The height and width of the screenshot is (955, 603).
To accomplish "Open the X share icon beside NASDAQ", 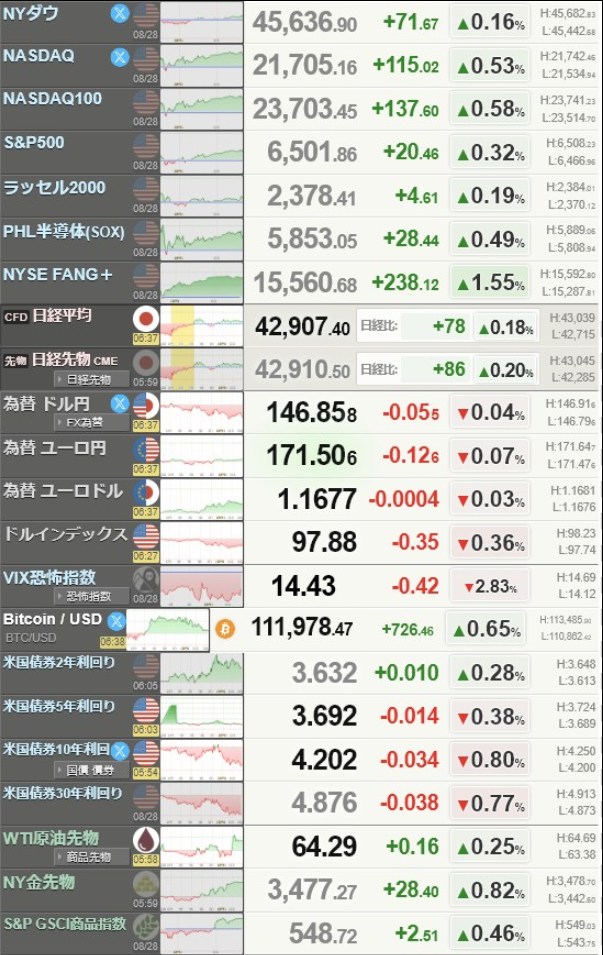I will 119,57.
